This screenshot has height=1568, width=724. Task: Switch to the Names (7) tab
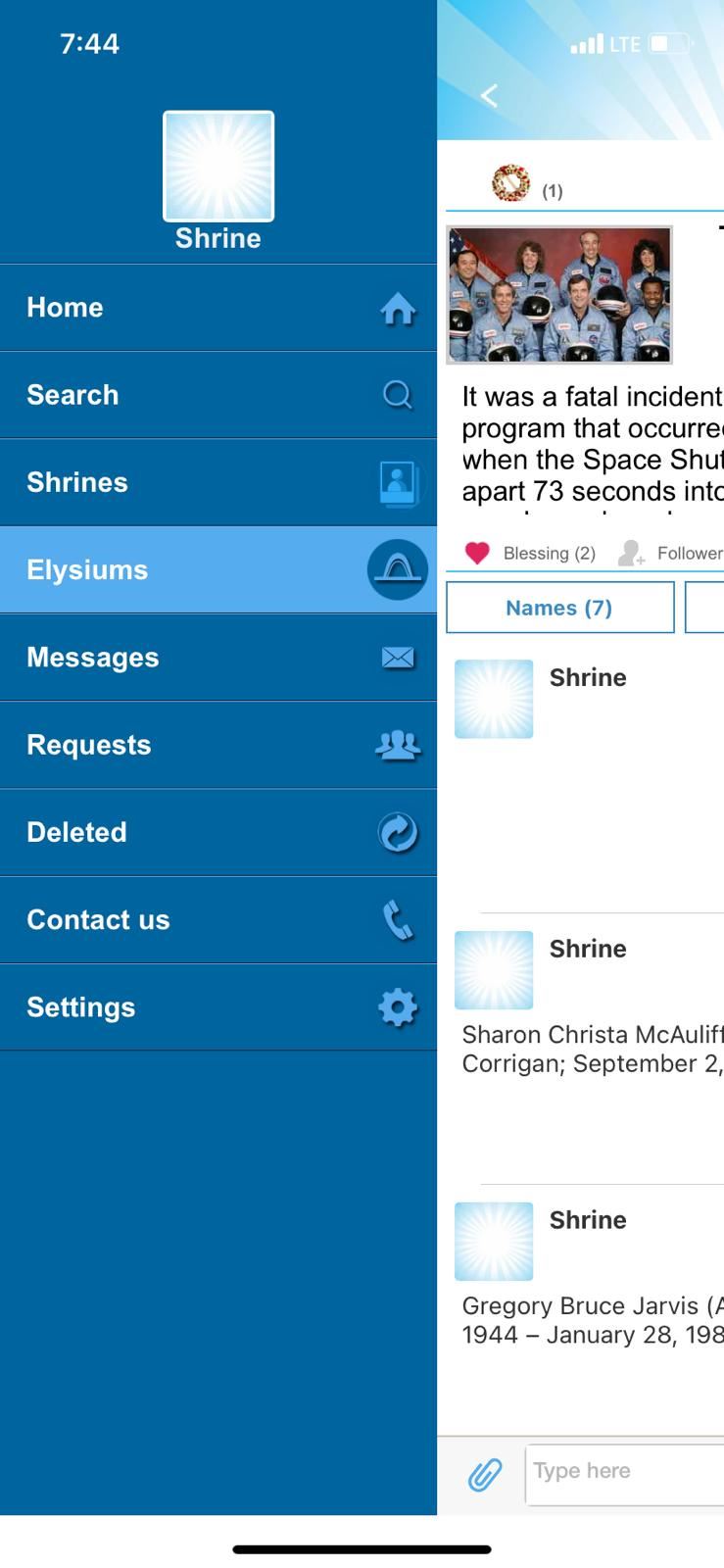pyautogui.click(x=559, y=608)
